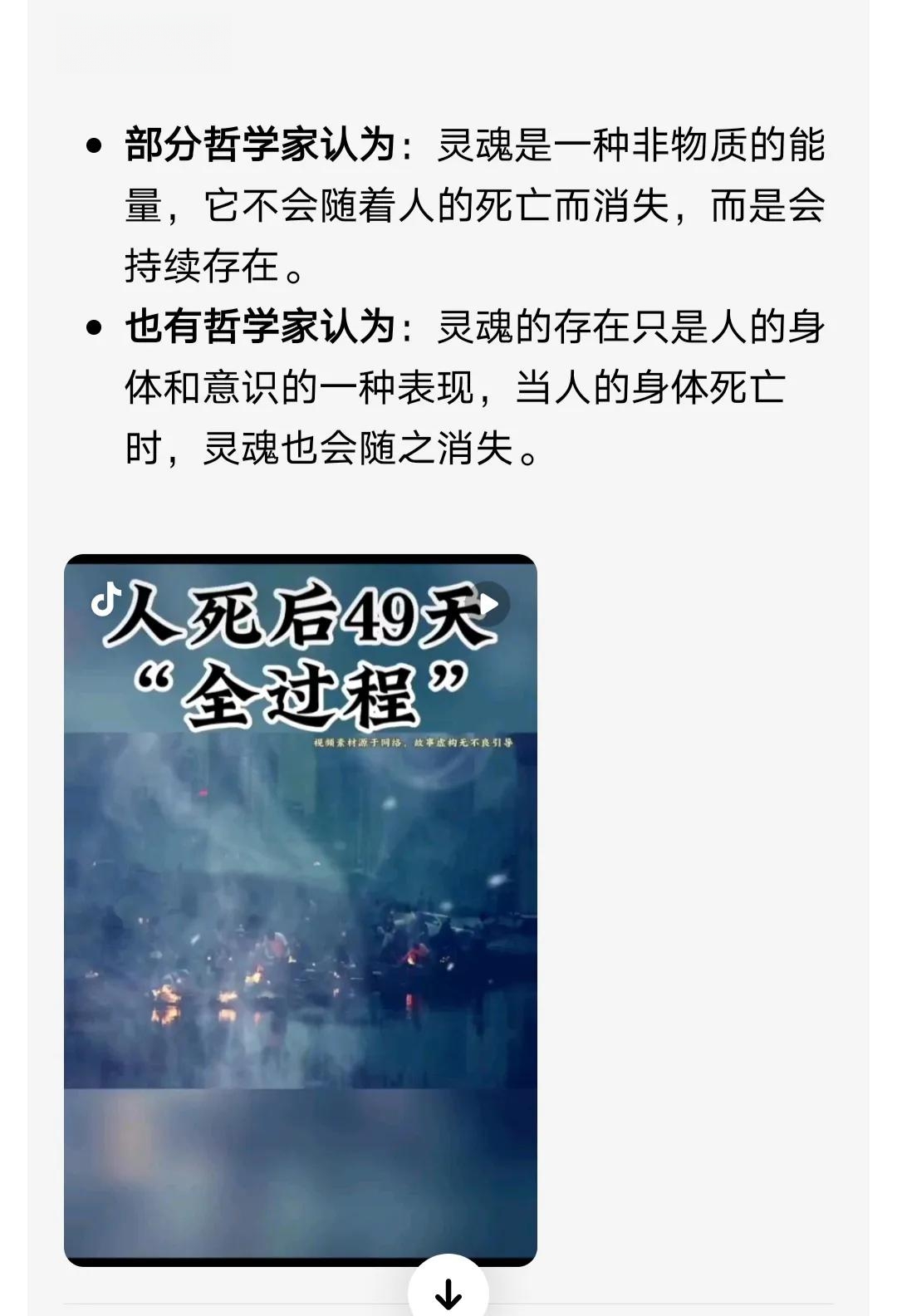This screenshot has width=897, height=1316.
Task: Play the 人死后49天 video
Action: tap(489, 604)
